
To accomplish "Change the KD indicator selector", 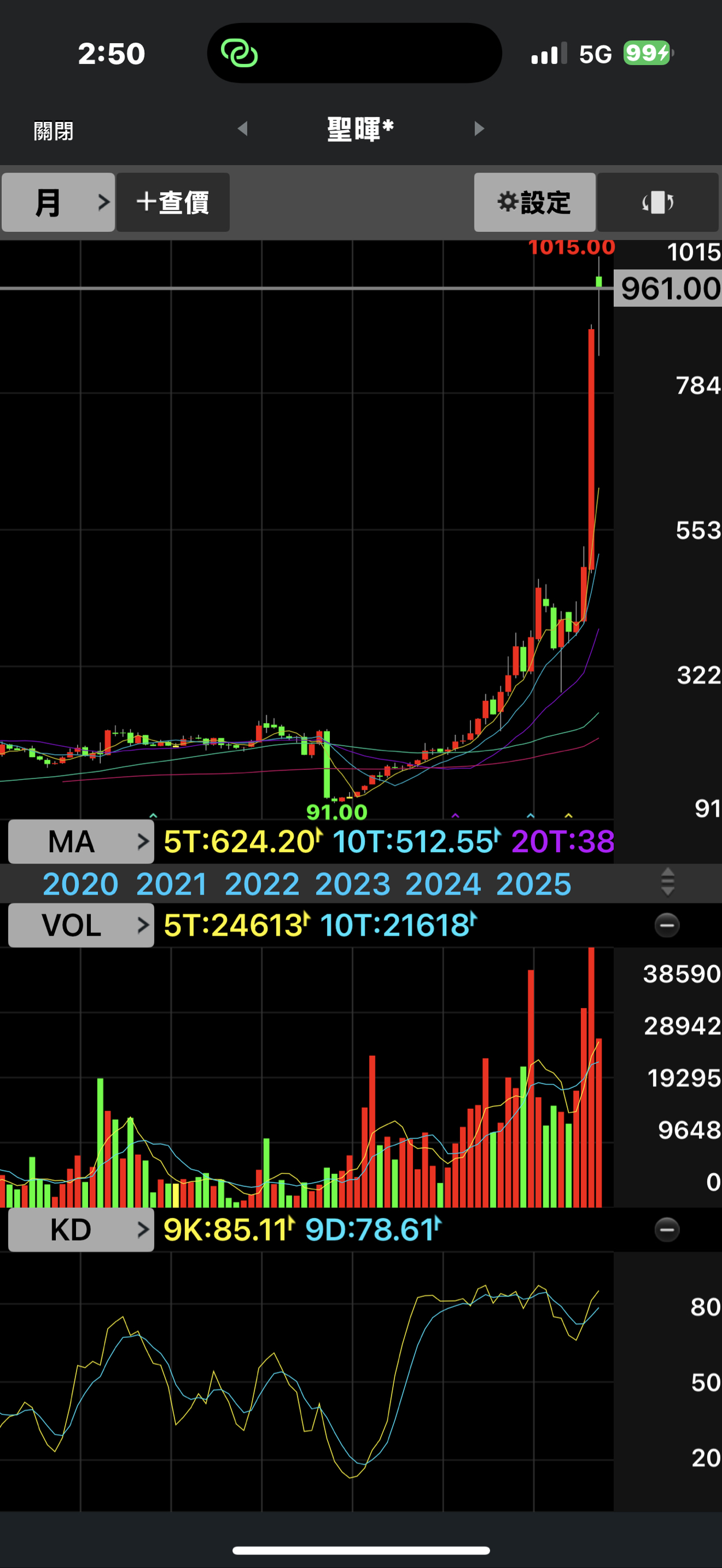I will point(81,1230).
